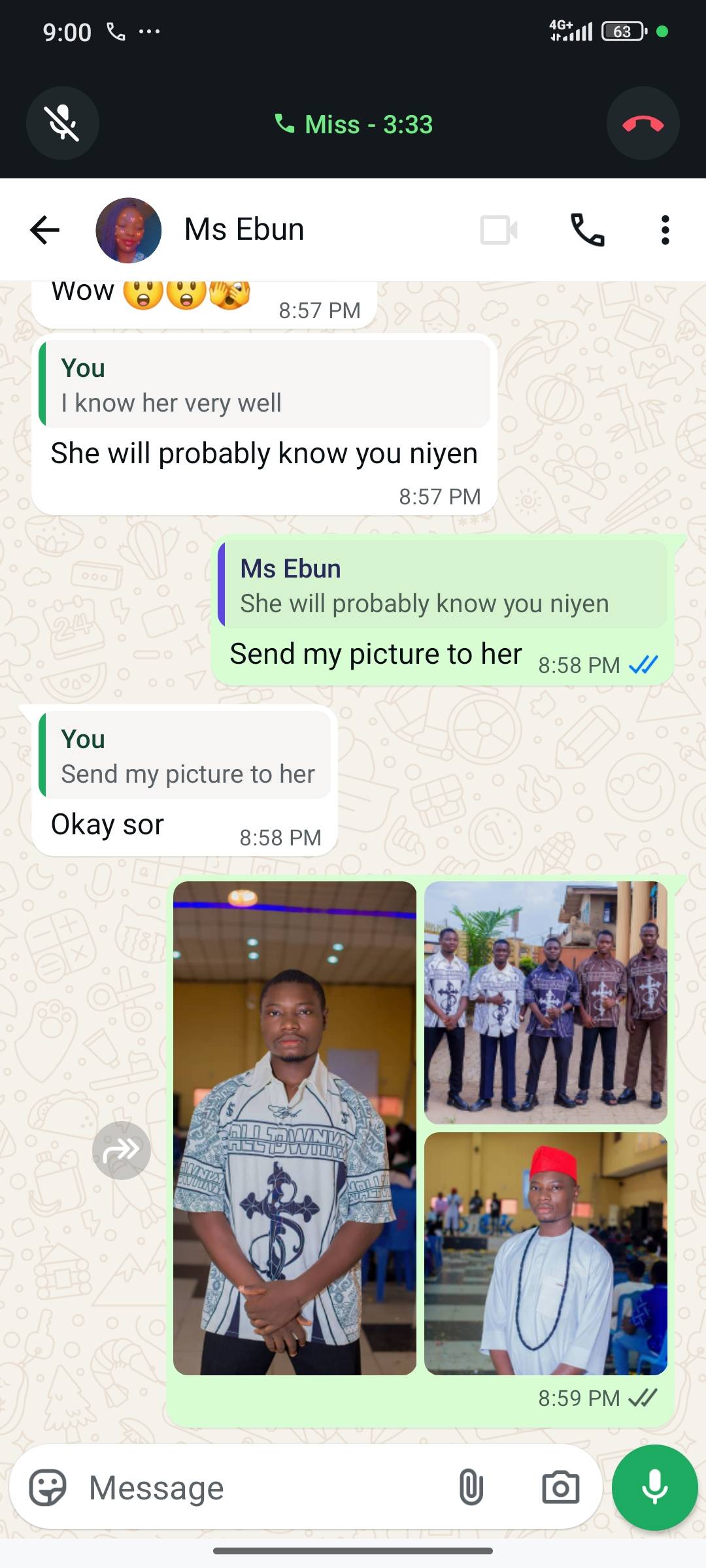Start a video call with Ms Ebun
Image resolution: width=706 pixels, height=1568 pixels.
499,230
